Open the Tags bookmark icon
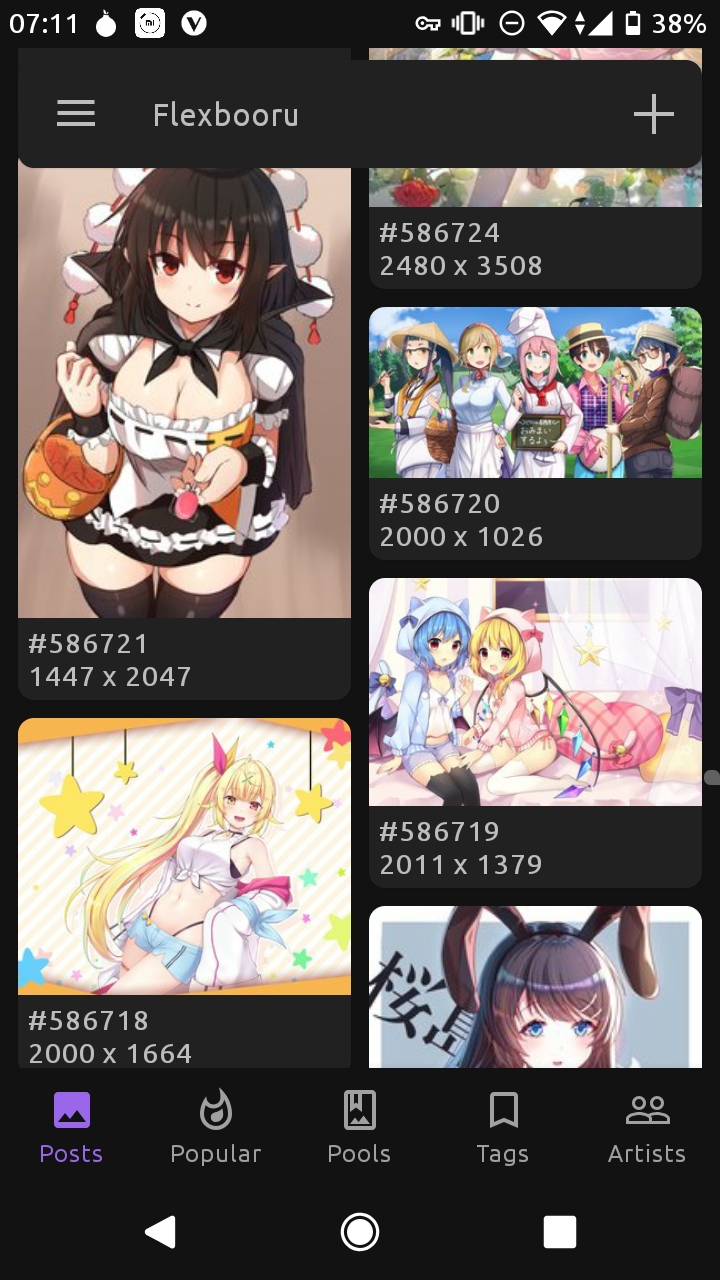 pos(503,1109)
